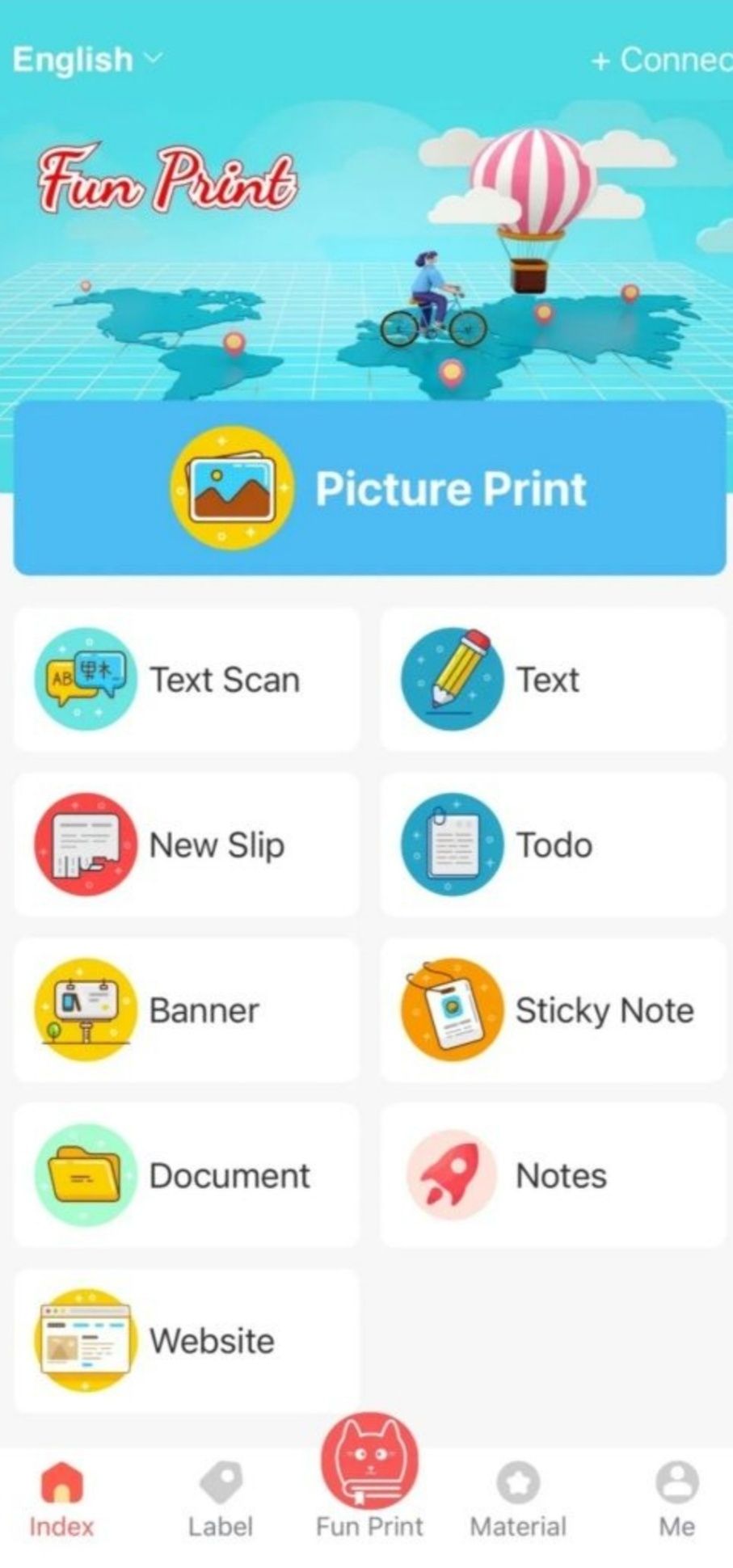
Task: Open Picture Print
Action: click(369, 488)
